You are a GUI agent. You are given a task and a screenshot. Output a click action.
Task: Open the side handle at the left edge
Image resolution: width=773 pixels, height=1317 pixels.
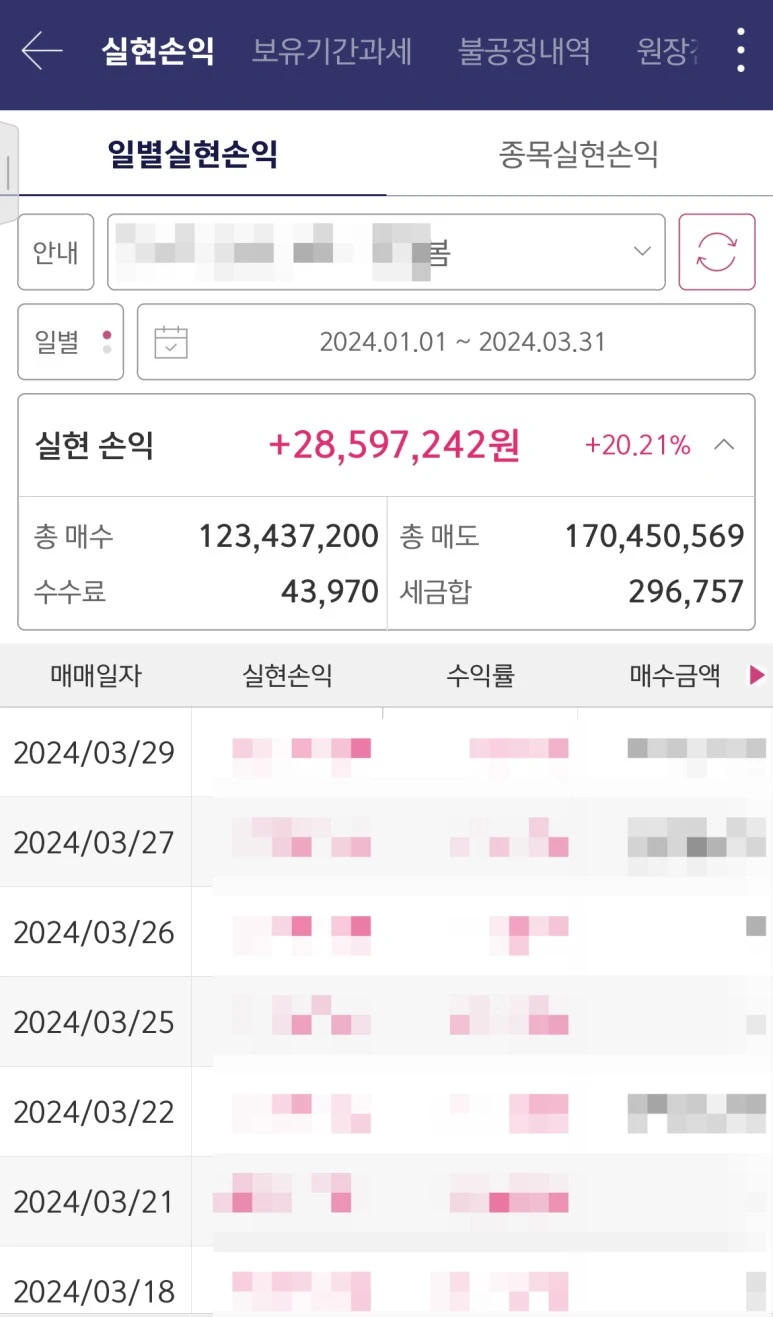tap(8, 174)
